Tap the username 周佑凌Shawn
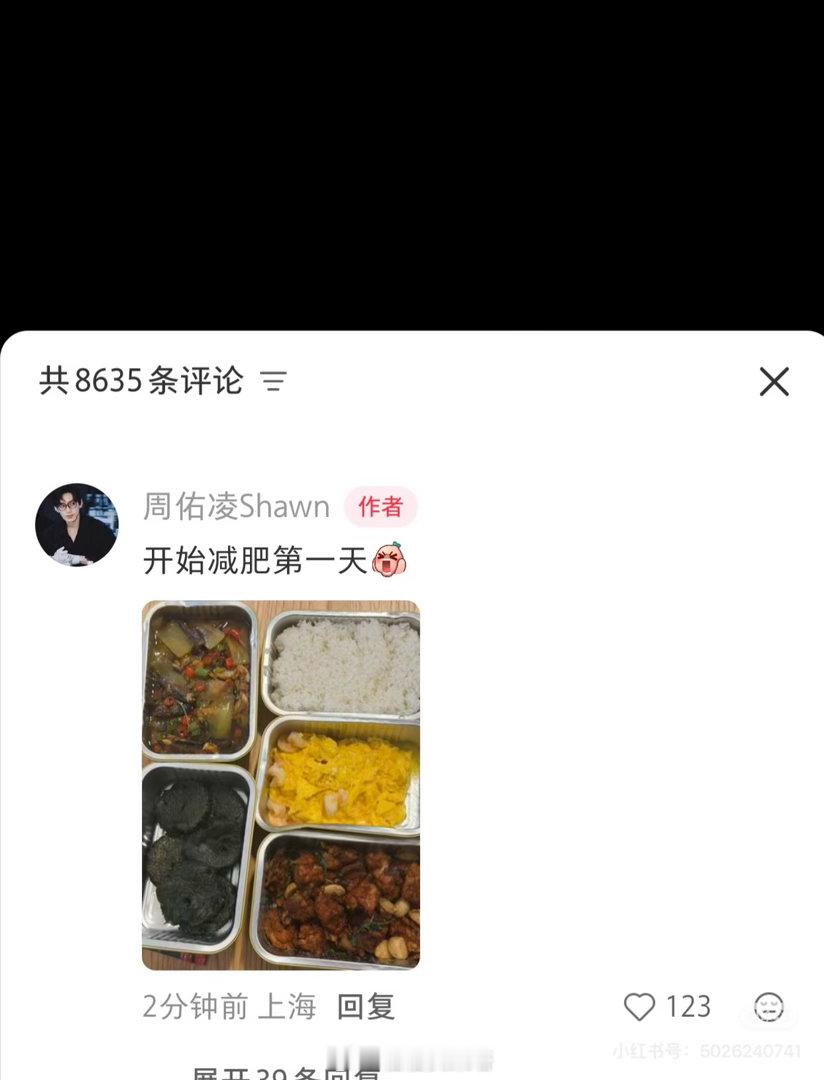The width and height of the screenshot is (824, 1080). pyautogui.click(x=236, y=506)
